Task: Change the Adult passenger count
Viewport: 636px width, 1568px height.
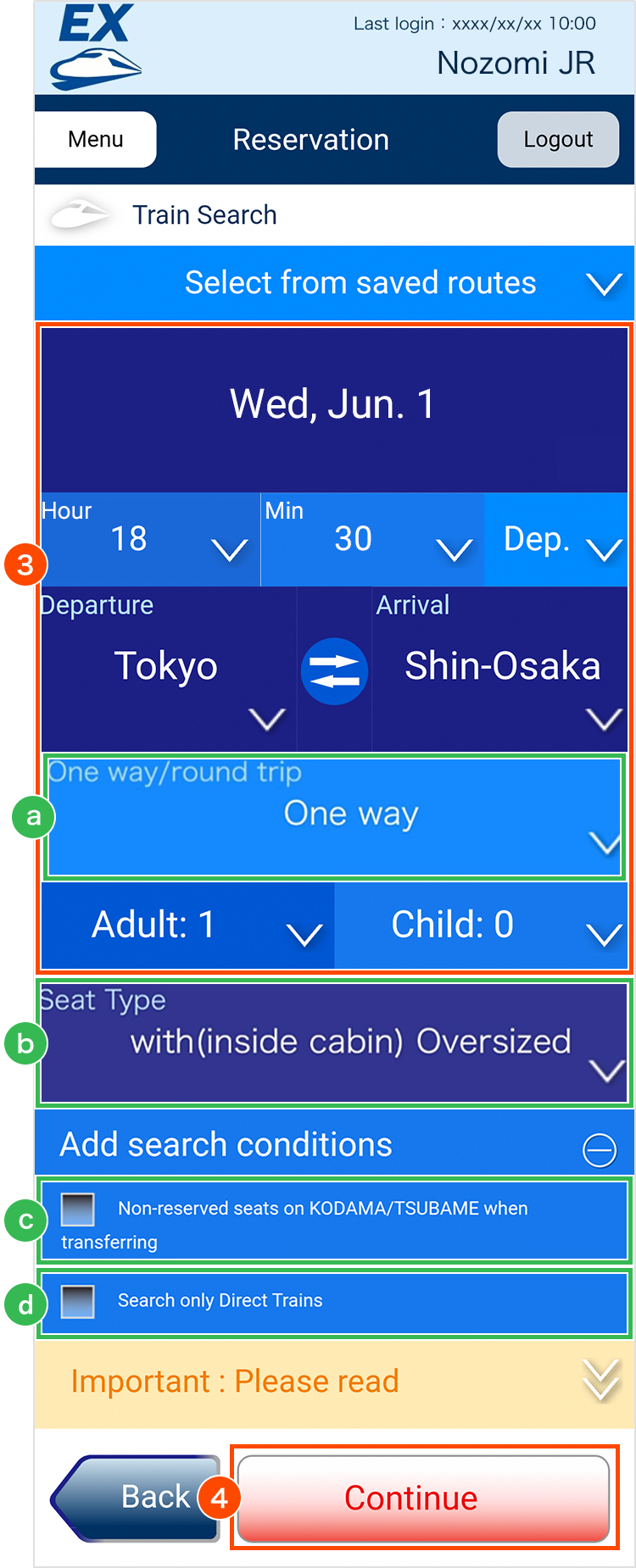Action: (187, 925)
